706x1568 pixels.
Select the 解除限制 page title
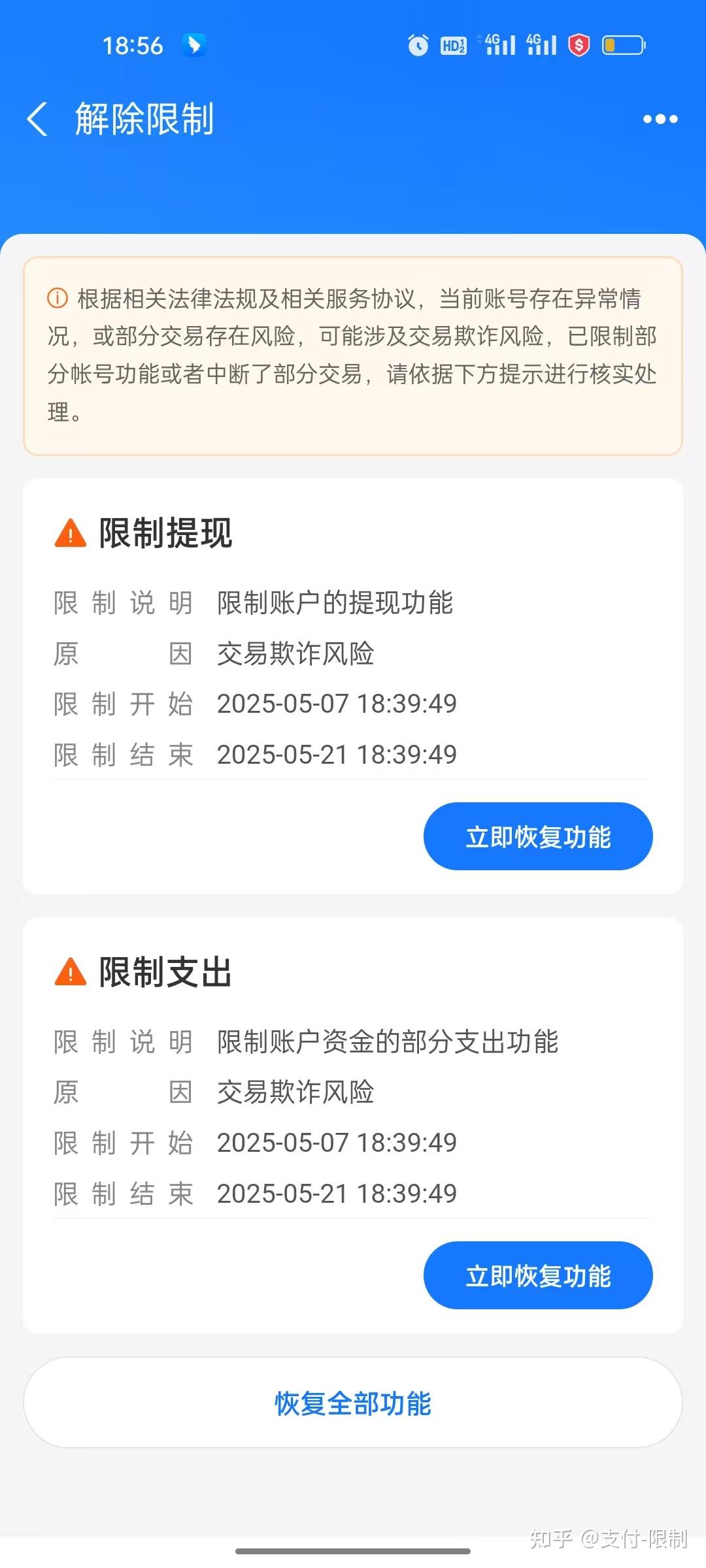[145, 120]
